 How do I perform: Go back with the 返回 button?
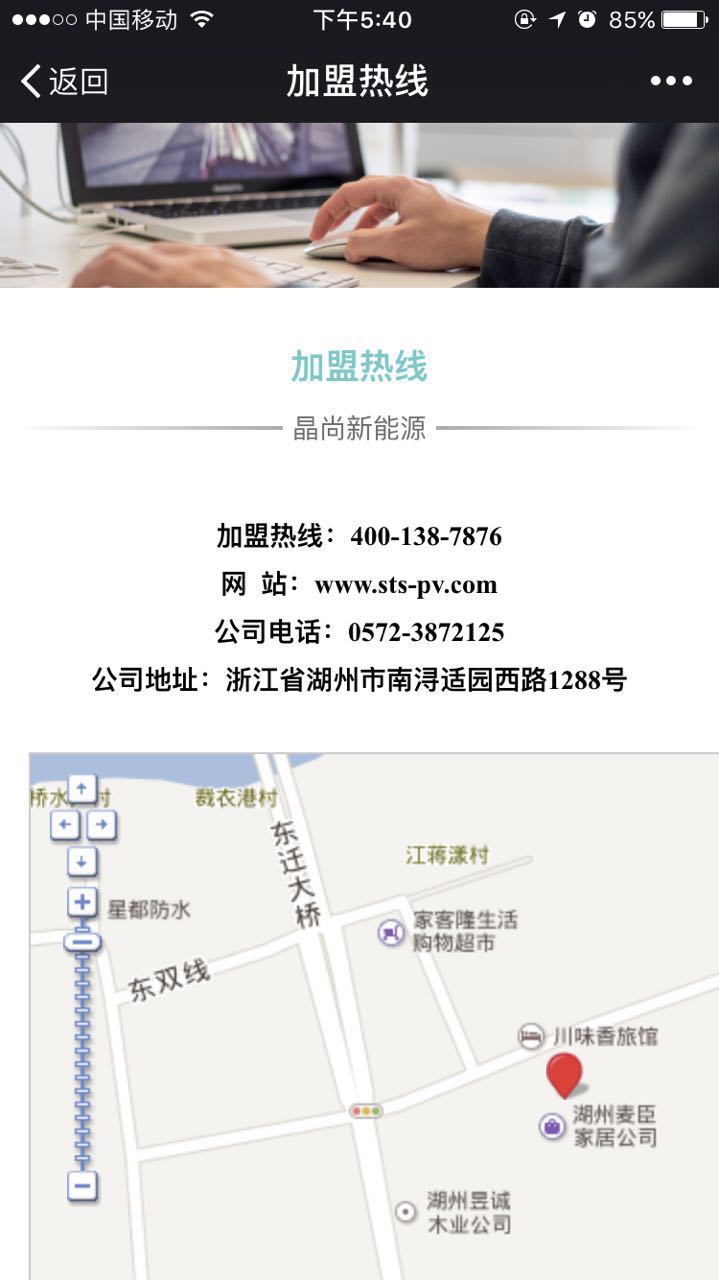coord(64,81)
